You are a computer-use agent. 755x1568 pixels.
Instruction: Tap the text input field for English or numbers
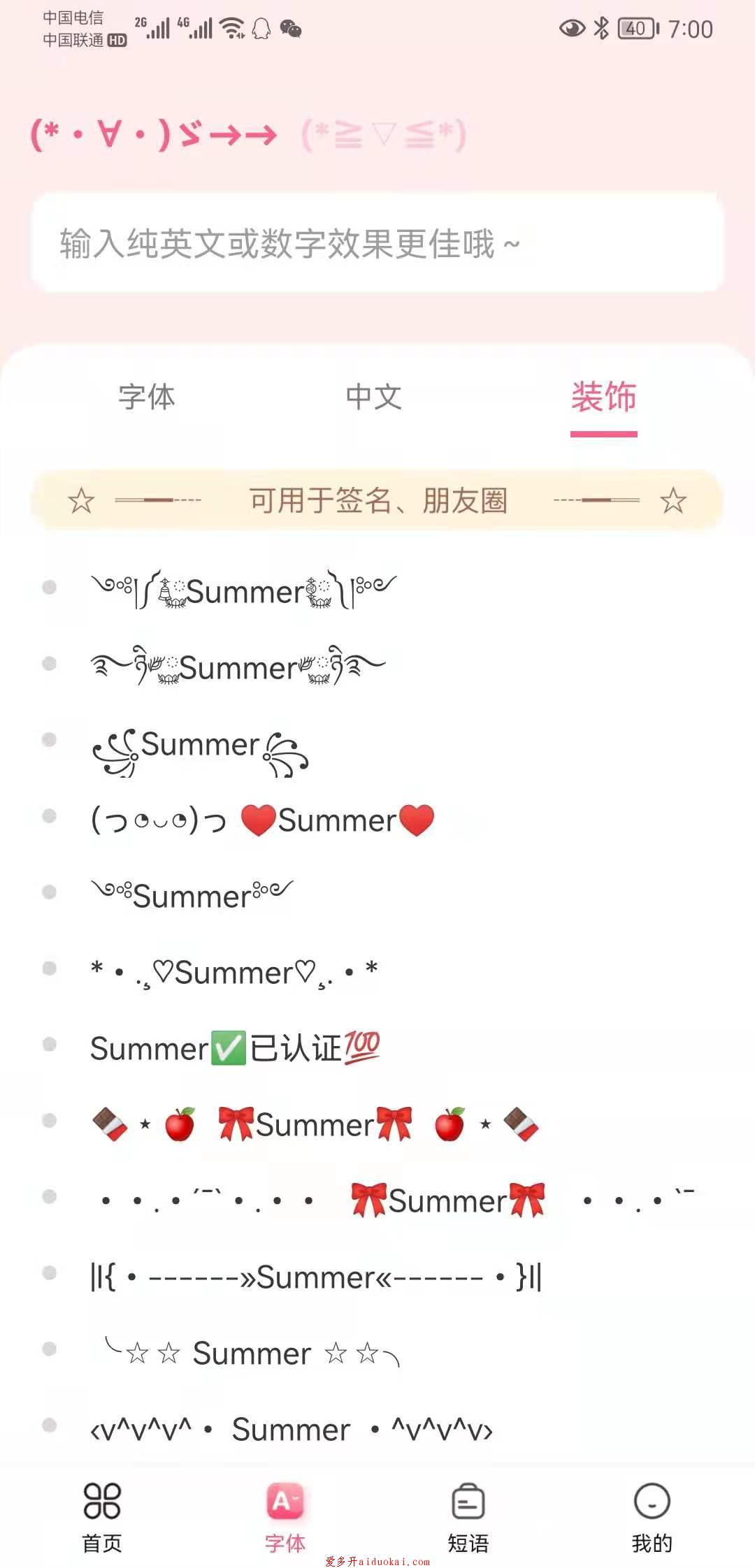377,244
